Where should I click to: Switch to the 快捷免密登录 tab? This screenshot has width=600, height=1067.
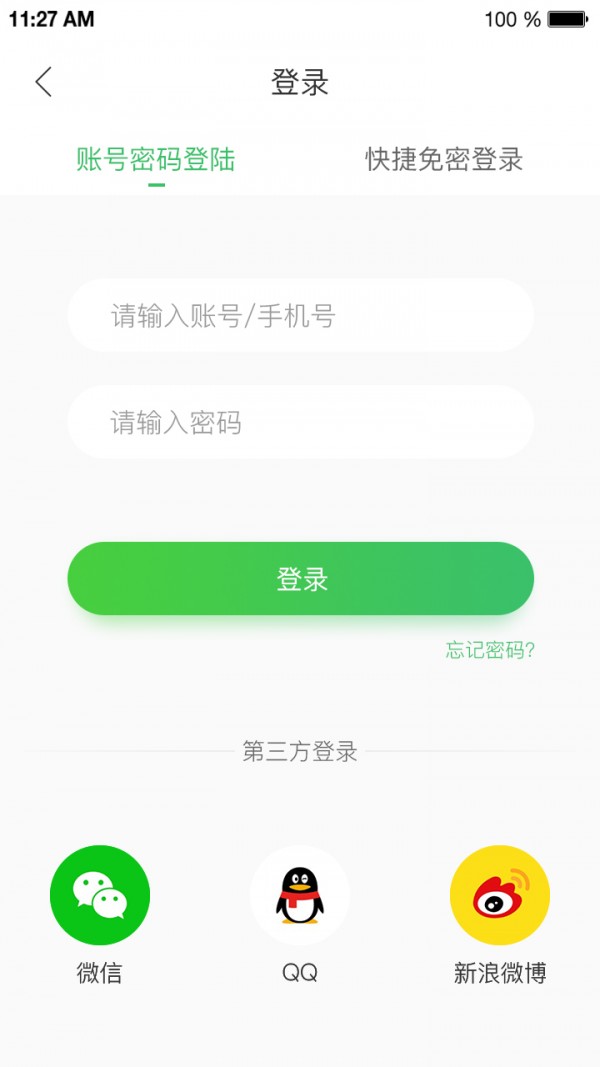click(x=444, y=159)
